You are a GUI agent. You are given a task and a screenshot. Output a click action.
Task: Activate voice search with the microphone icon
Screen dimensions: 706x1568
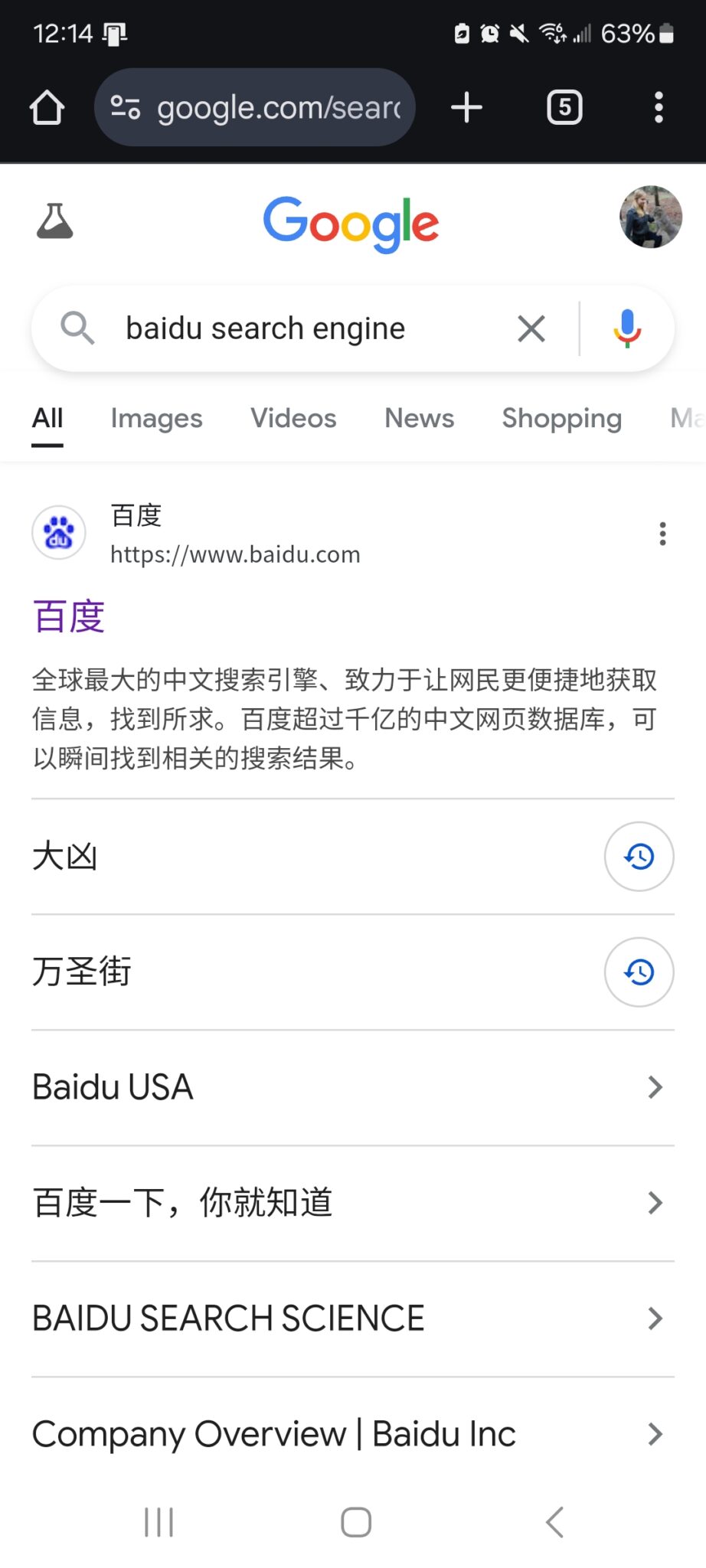tap(627, 328)
